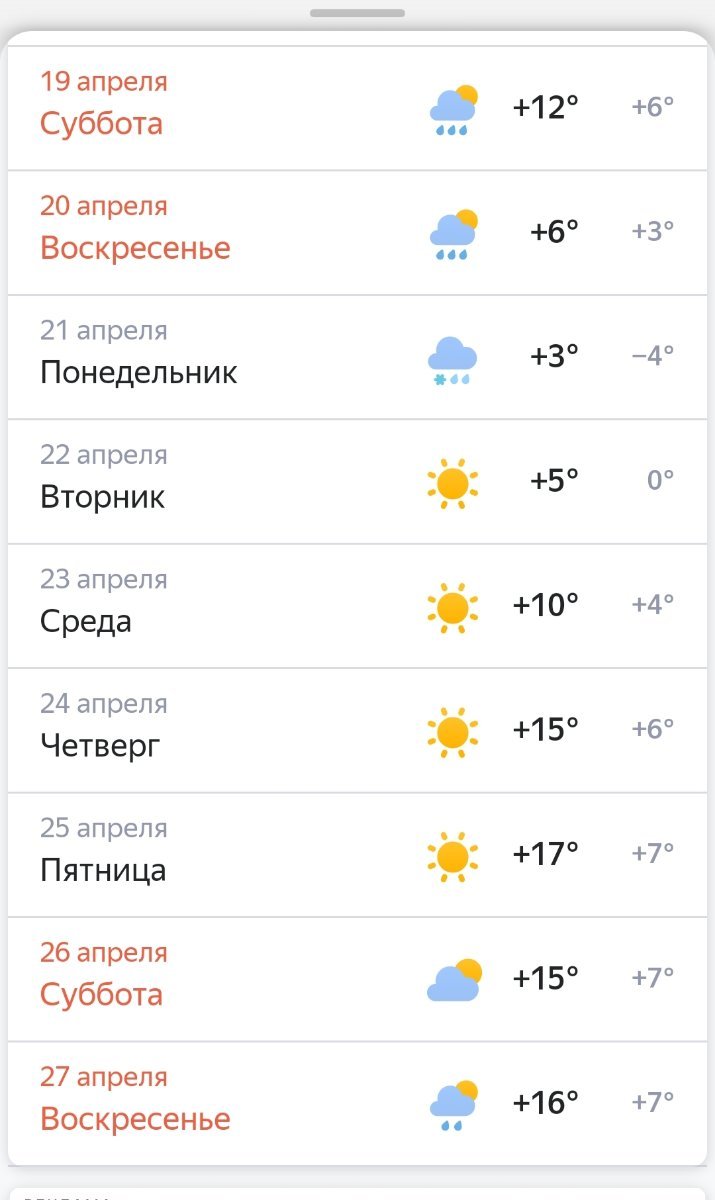Viewport: 715px width, 1200px height.
Task: Open the forecast for Суббота 26 апреля
Action: point(357,979)
